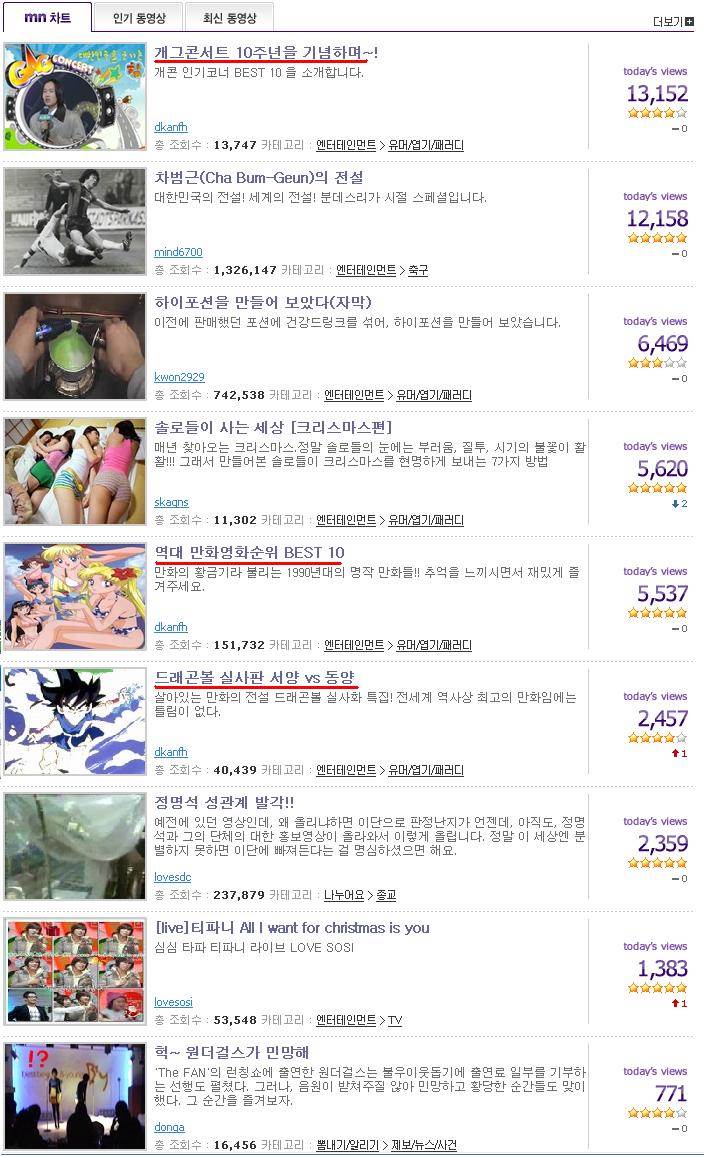704x1157 pixels.
Task: View uploader kwon2929's profile
Action: click(x=179, y=377)
